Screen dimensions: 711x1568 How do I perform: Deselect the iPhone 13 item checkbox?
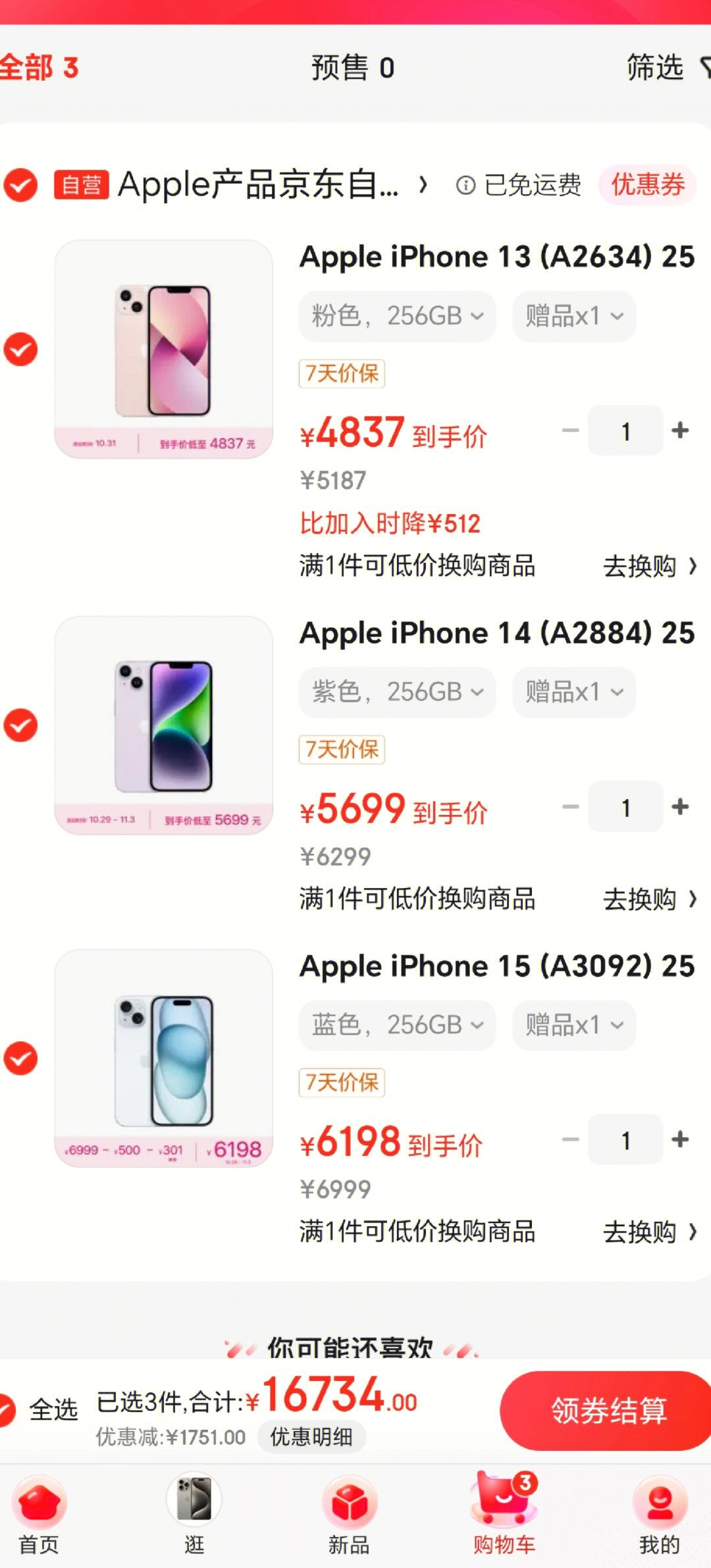pyautogui.click(x=20, y=349)
